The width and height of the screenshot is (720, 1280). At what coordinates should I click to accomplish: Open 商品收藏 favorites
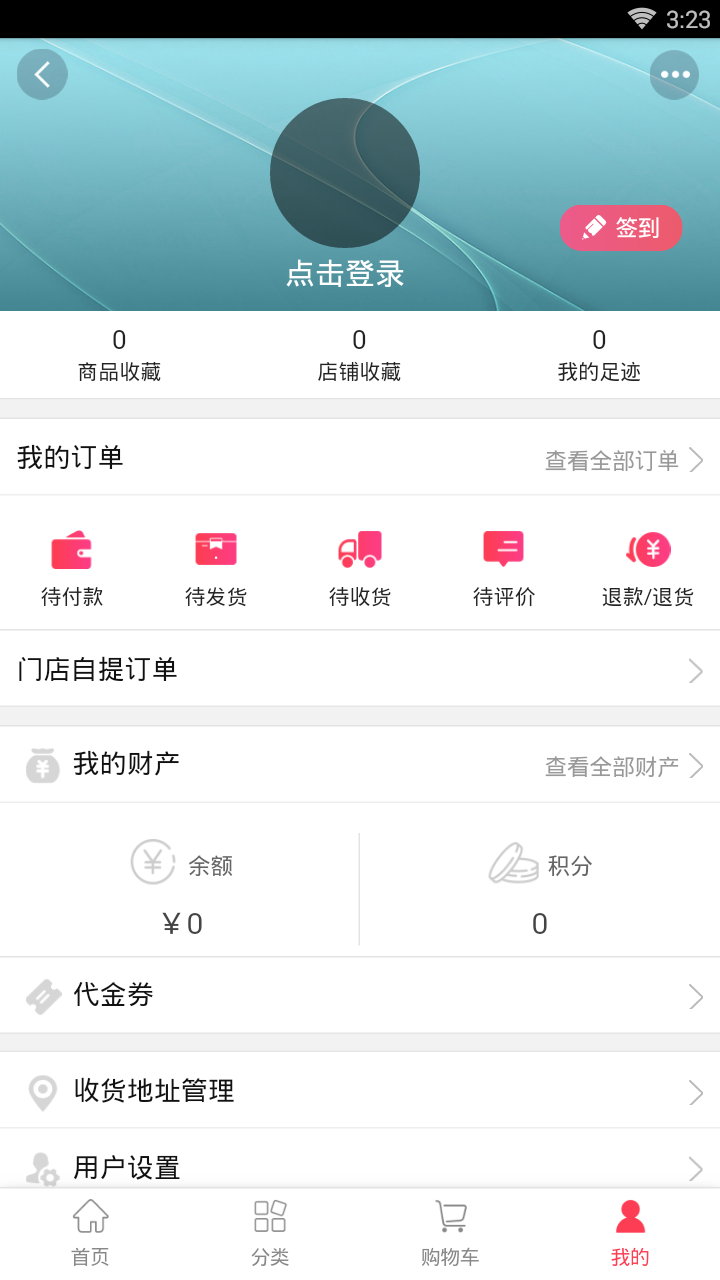pos(119,356)
